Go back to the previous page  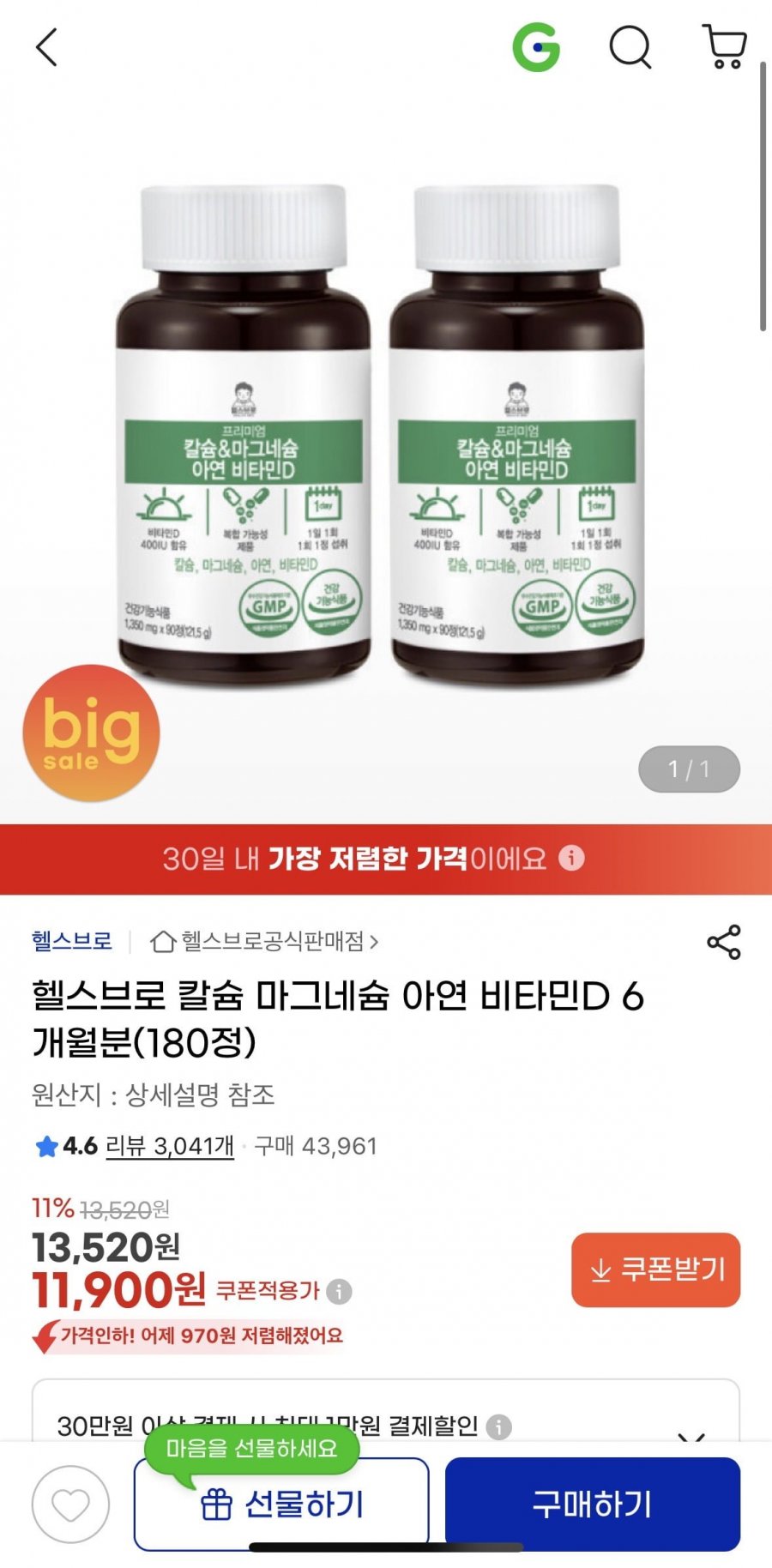(x=47, y=47)
